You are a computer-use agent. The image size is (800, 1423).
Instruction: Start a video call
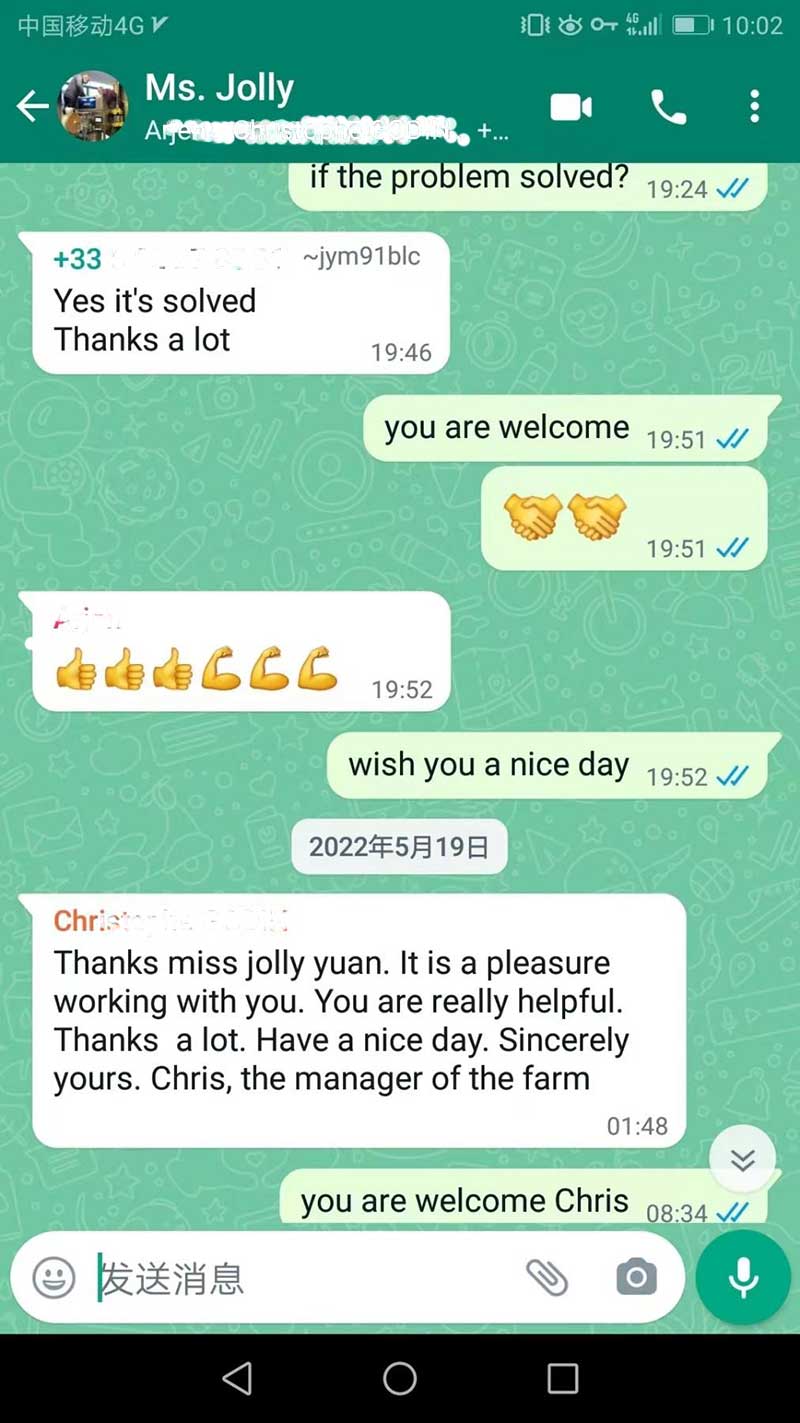[x=571, y=106]
